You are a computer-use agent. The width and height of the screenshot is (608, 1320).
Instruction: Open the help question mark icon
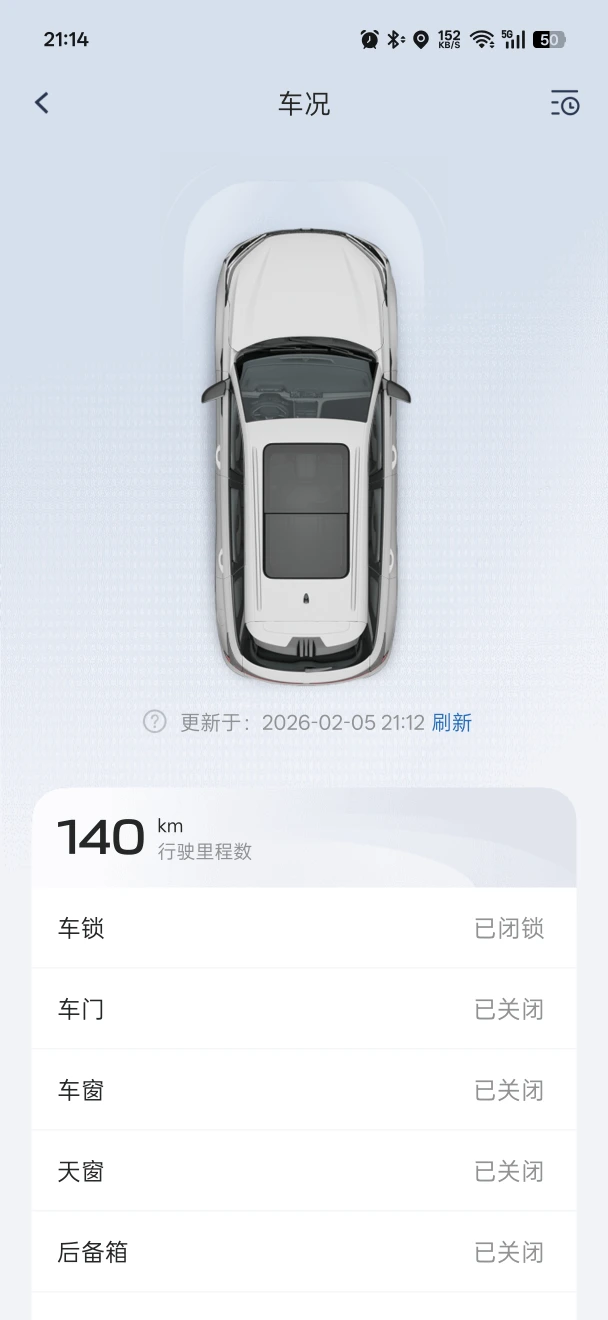pos(154,722)
